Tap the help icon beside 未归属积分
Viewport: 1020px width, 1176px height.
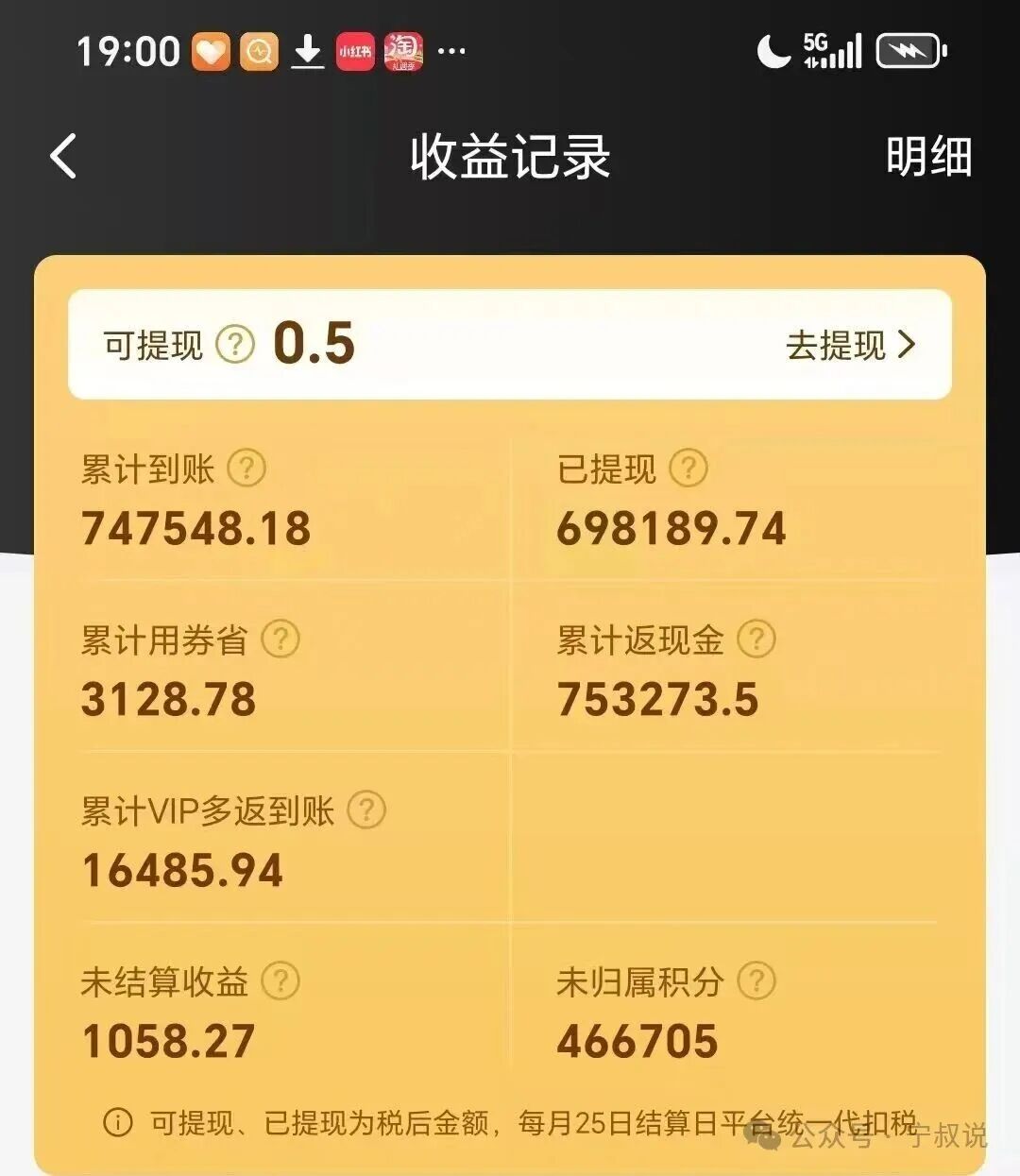(x=754, y=980)
